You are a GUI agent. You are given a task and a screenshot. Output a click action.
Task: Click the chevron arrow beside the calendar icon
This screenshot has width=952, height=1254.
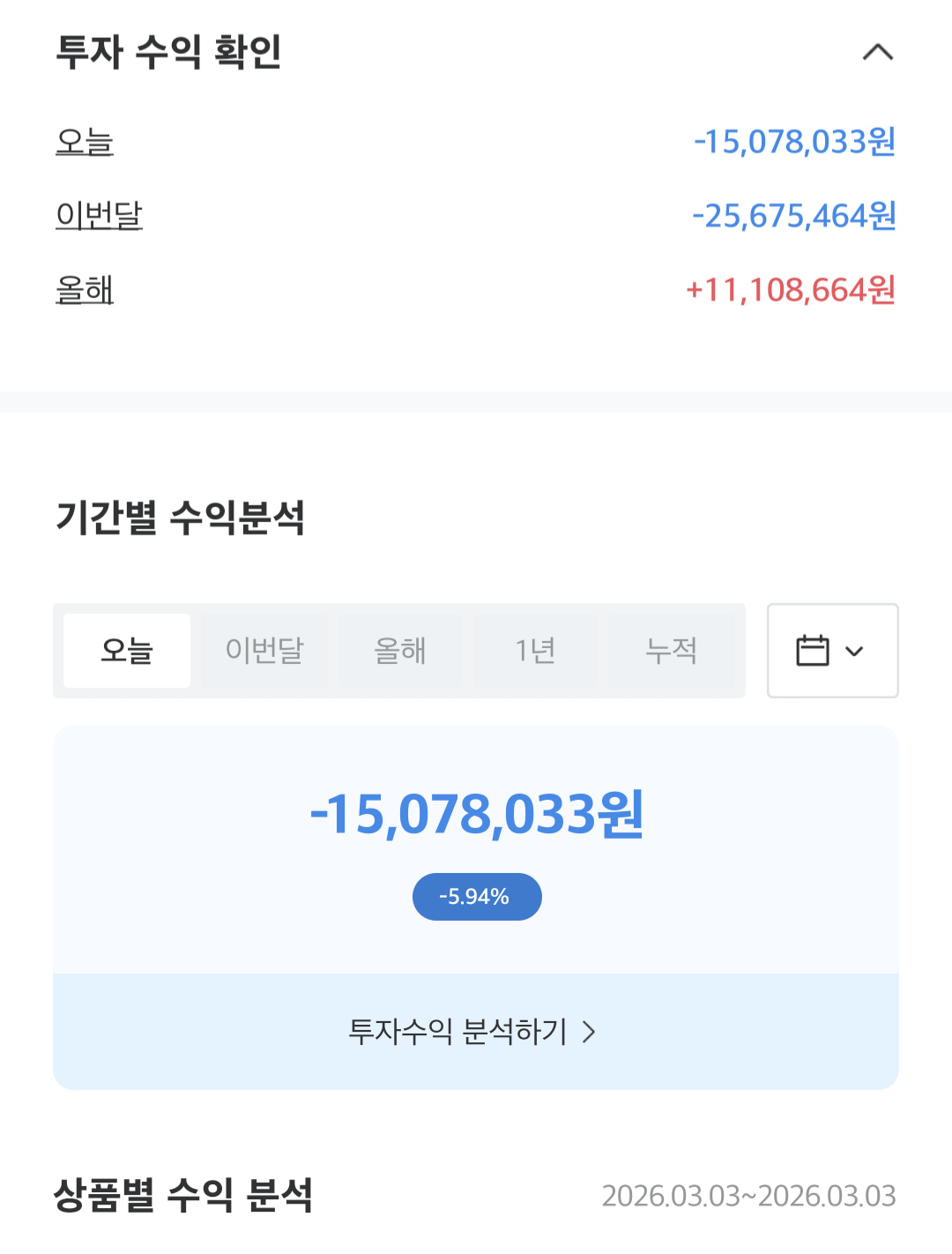coord(853,651)
